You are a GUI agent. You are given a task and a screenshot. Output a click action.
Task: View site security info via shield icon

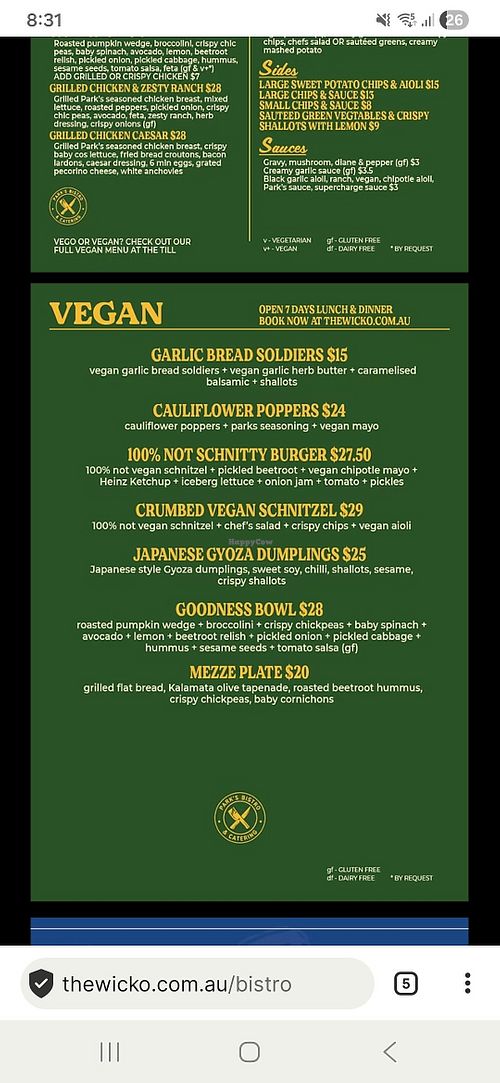41,984
